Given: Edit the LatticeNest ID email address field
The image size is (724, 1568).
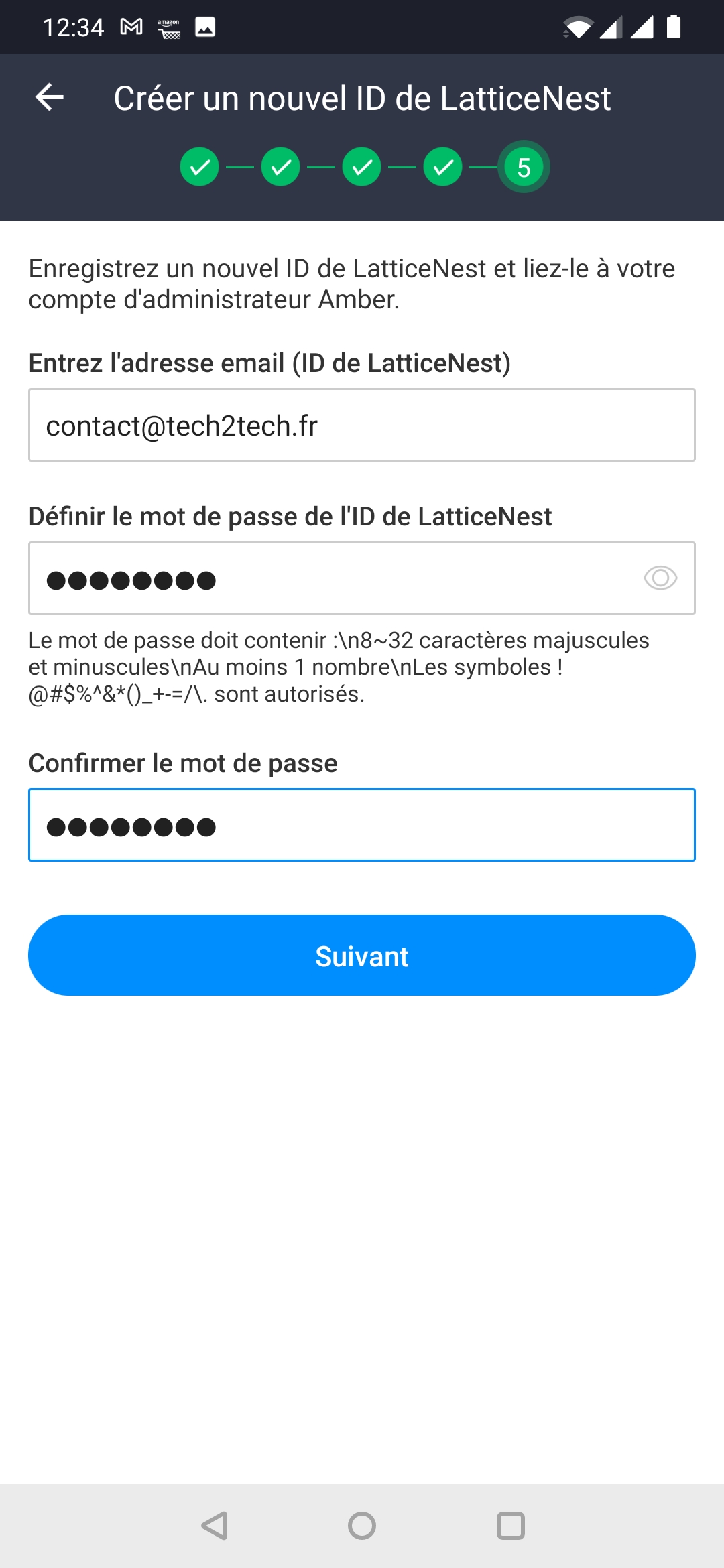Looking at the screenshot, I should [362, 425].
